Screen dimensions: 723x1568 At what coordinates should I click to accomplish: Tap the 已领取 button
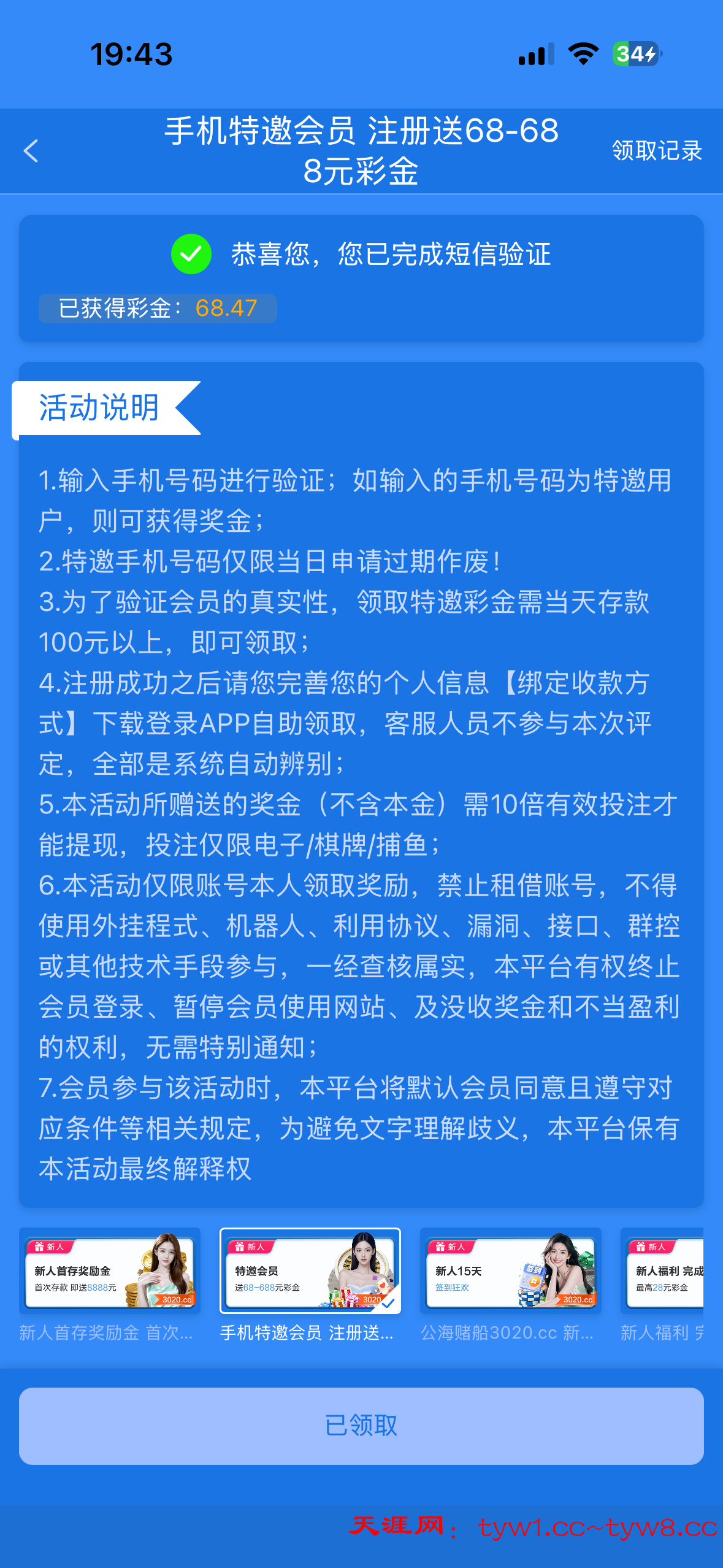(x=361, y=1426)
